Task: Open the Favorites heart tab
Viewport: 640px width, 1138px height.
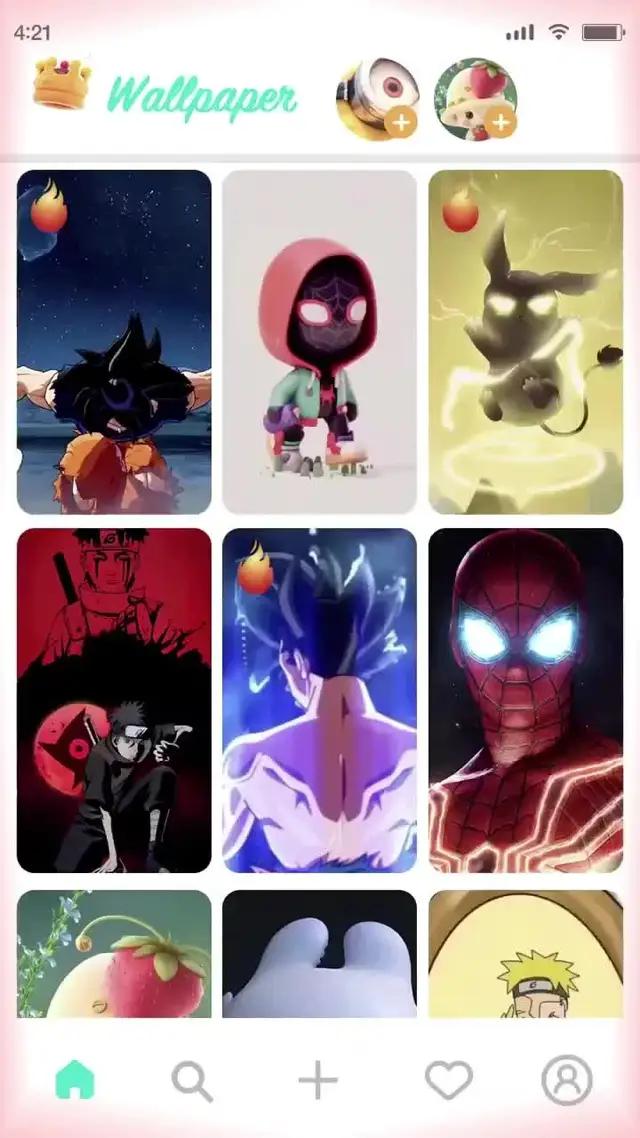Action: (448, 1080)
